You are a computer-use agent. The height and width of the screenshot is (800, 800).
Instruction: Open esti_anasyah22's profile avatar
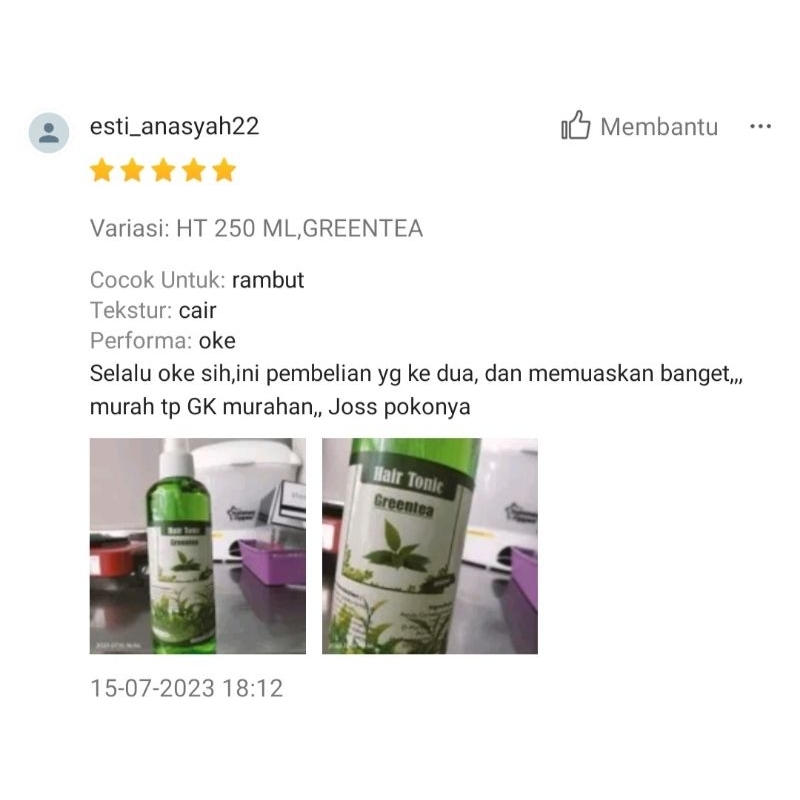tap(49, 132)
